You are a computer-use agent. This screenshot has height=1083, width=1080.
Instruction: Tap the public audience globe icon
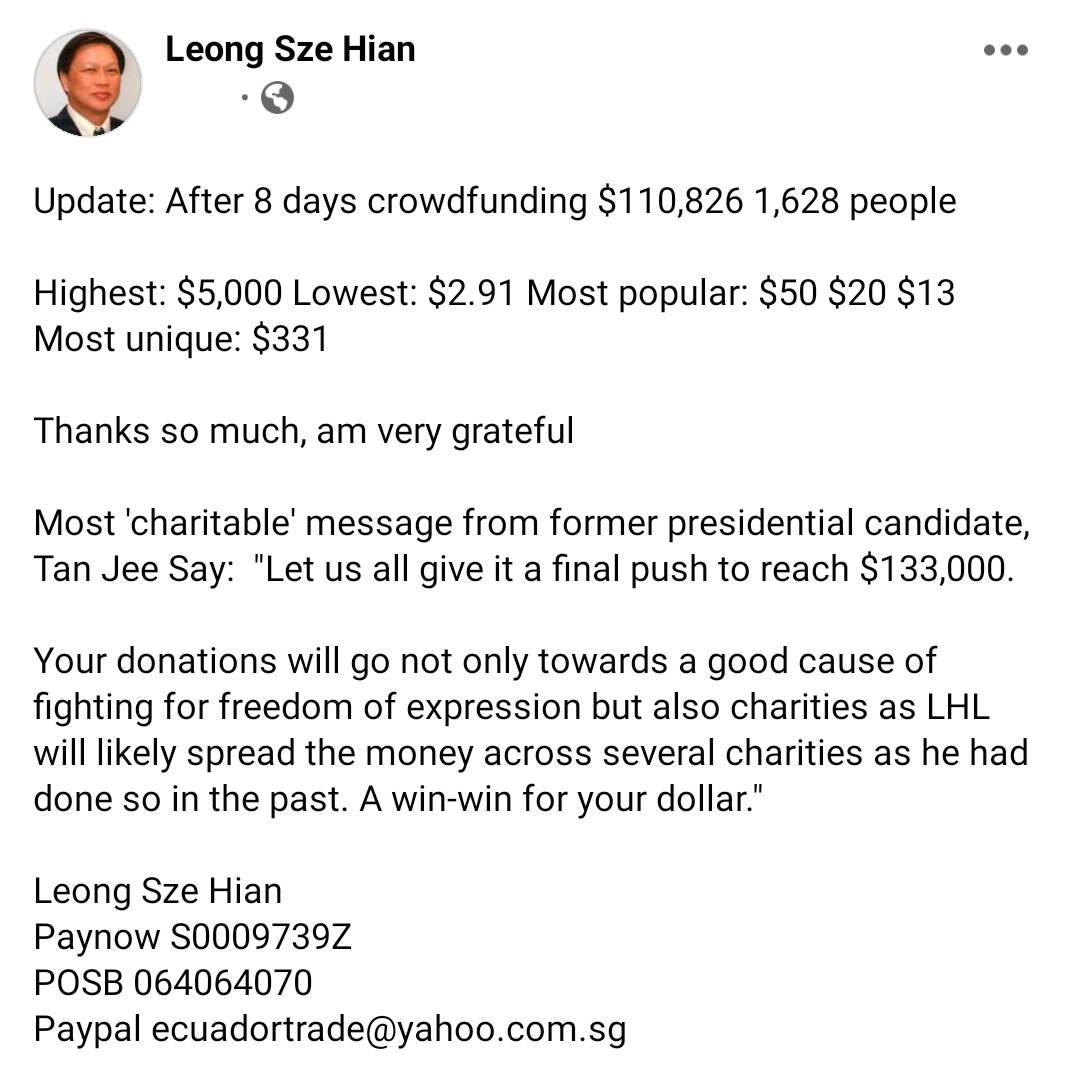click(x=277, y=97)
